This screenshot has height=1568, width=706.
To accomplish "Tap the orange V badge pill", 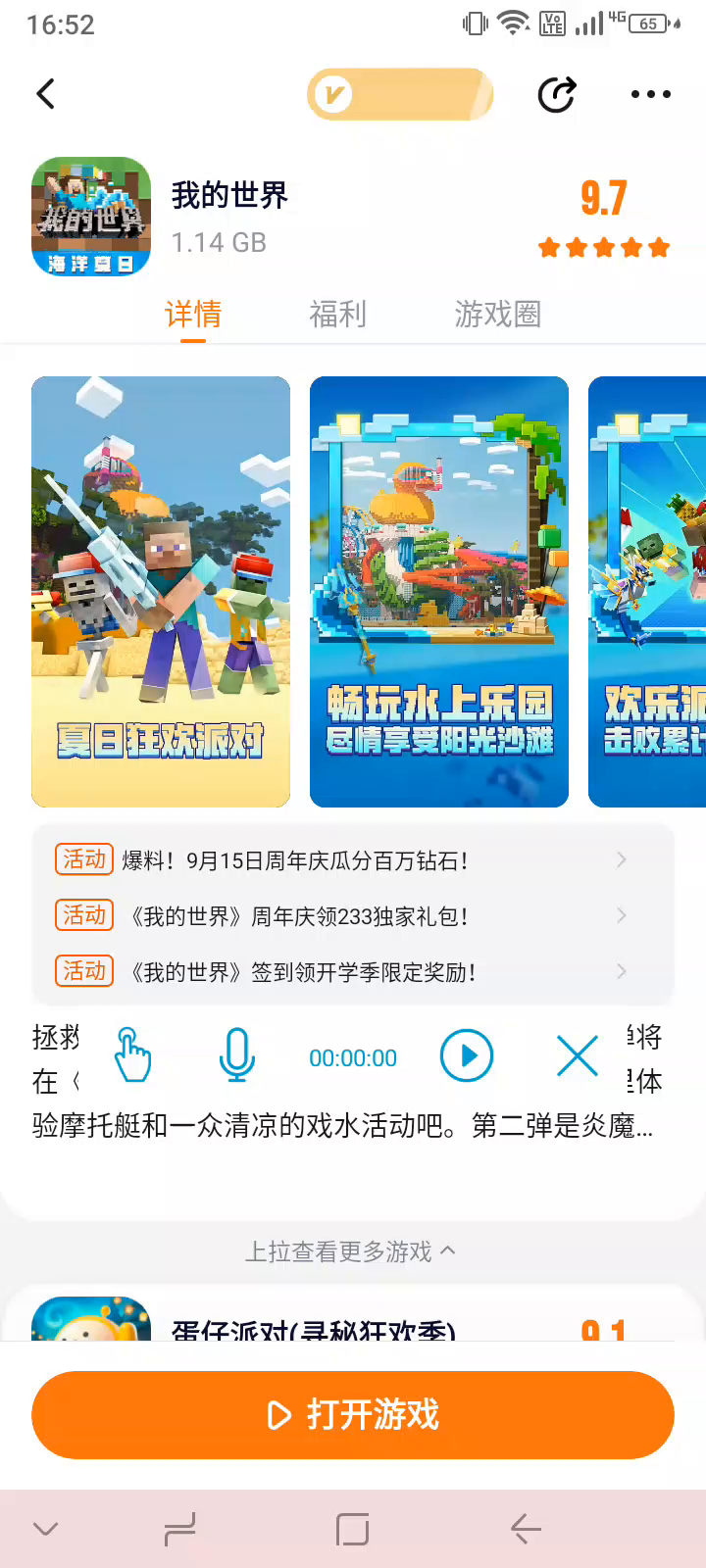I will coord(400,94).
